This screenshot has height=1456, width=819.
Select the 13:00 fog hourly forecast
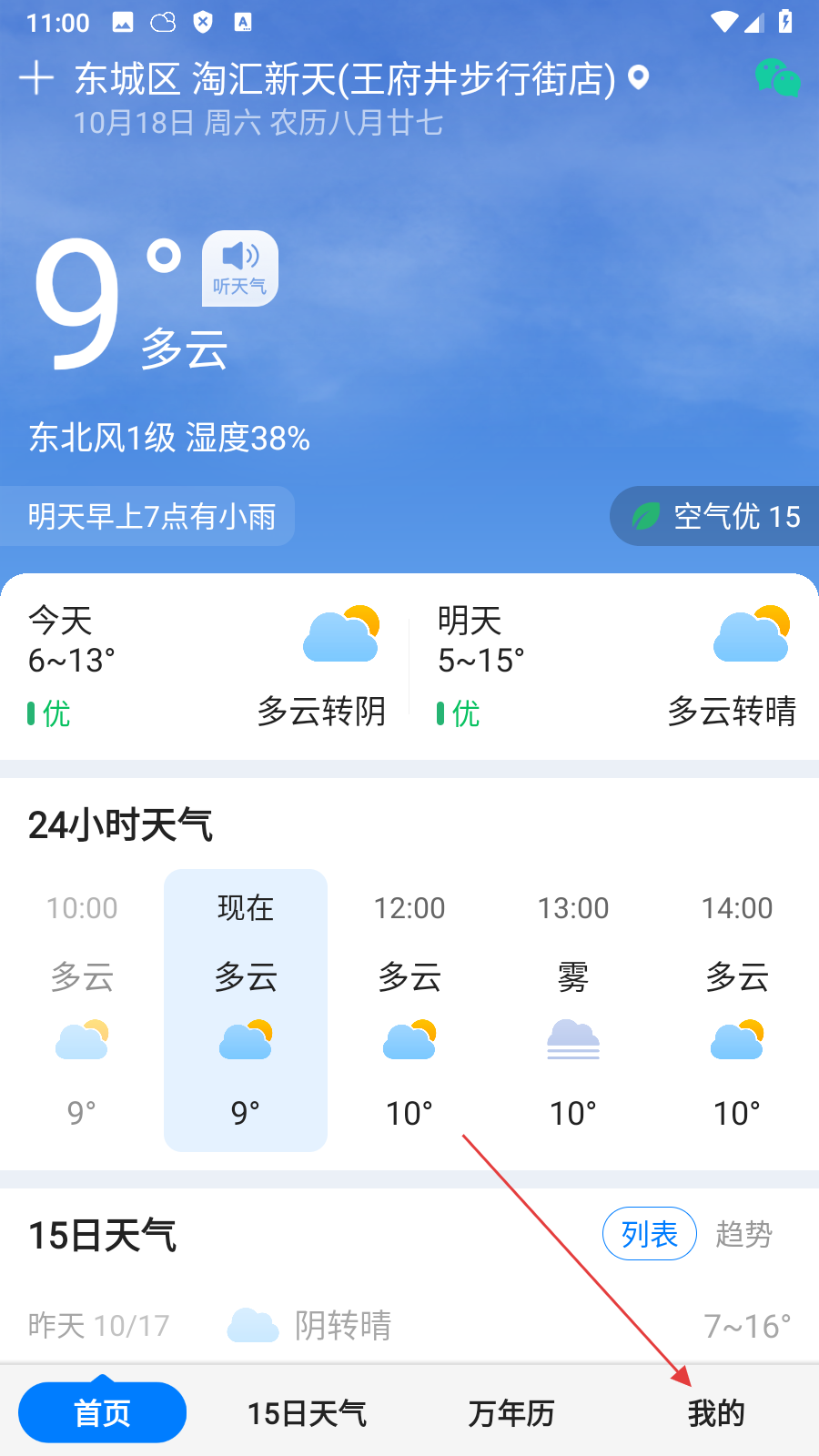pyautogui.click(x=573, y=1010)
